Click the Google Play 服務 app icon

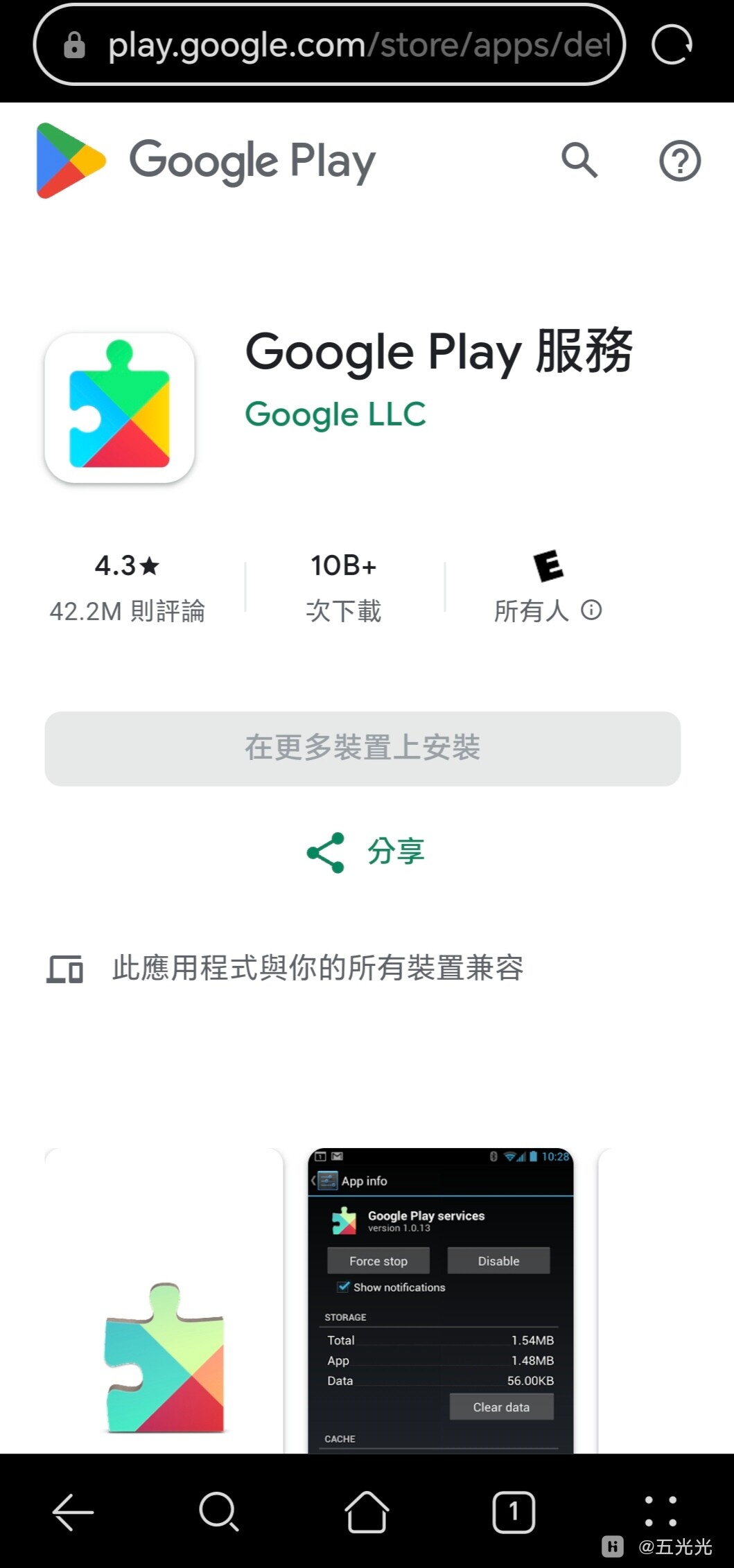(119, 405)
